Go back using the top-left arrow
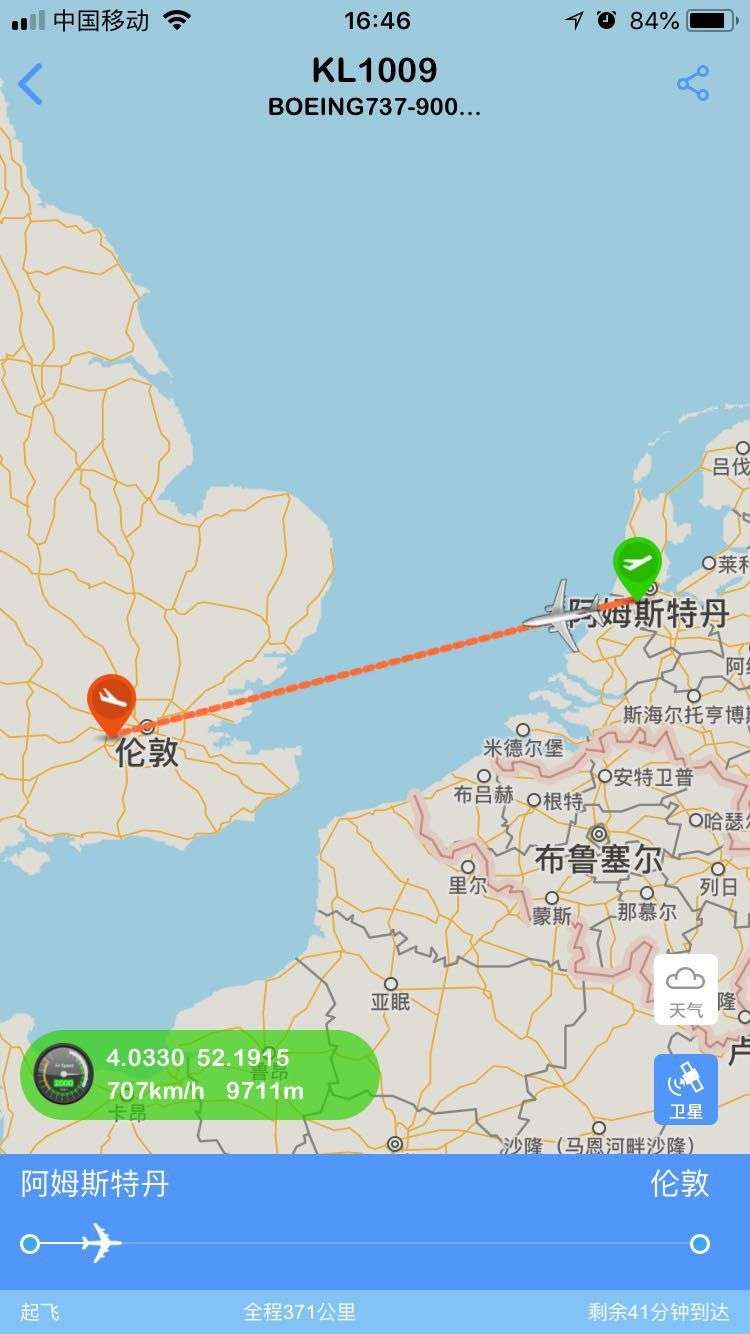Image resolution: width=750 pixels, height=1334 pixels. coord(31,84)
